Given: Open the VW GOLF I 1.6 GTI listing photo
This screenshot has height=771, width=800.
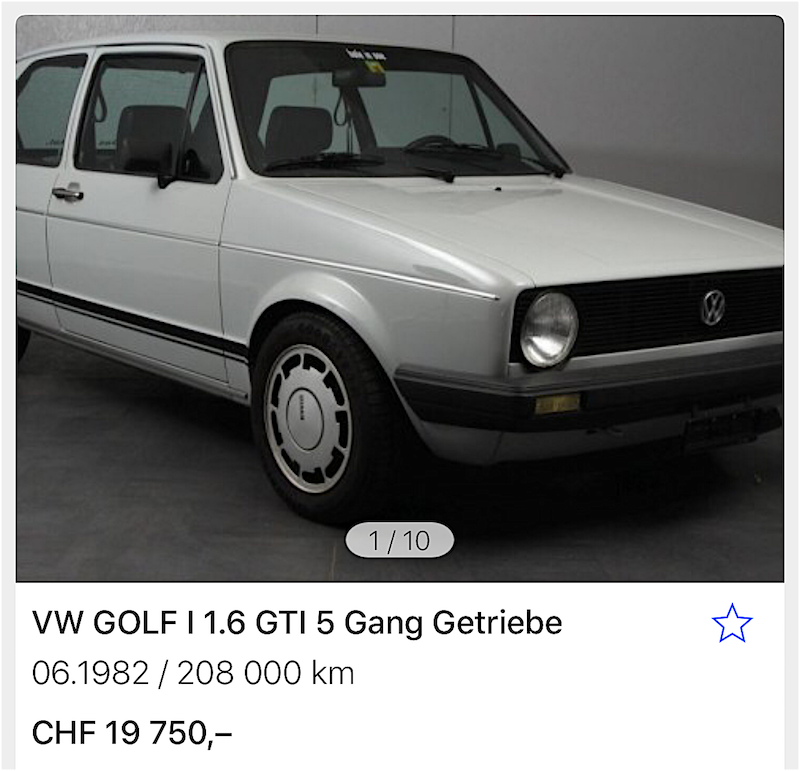Looking at the screenshot, I should coord(400,290).
